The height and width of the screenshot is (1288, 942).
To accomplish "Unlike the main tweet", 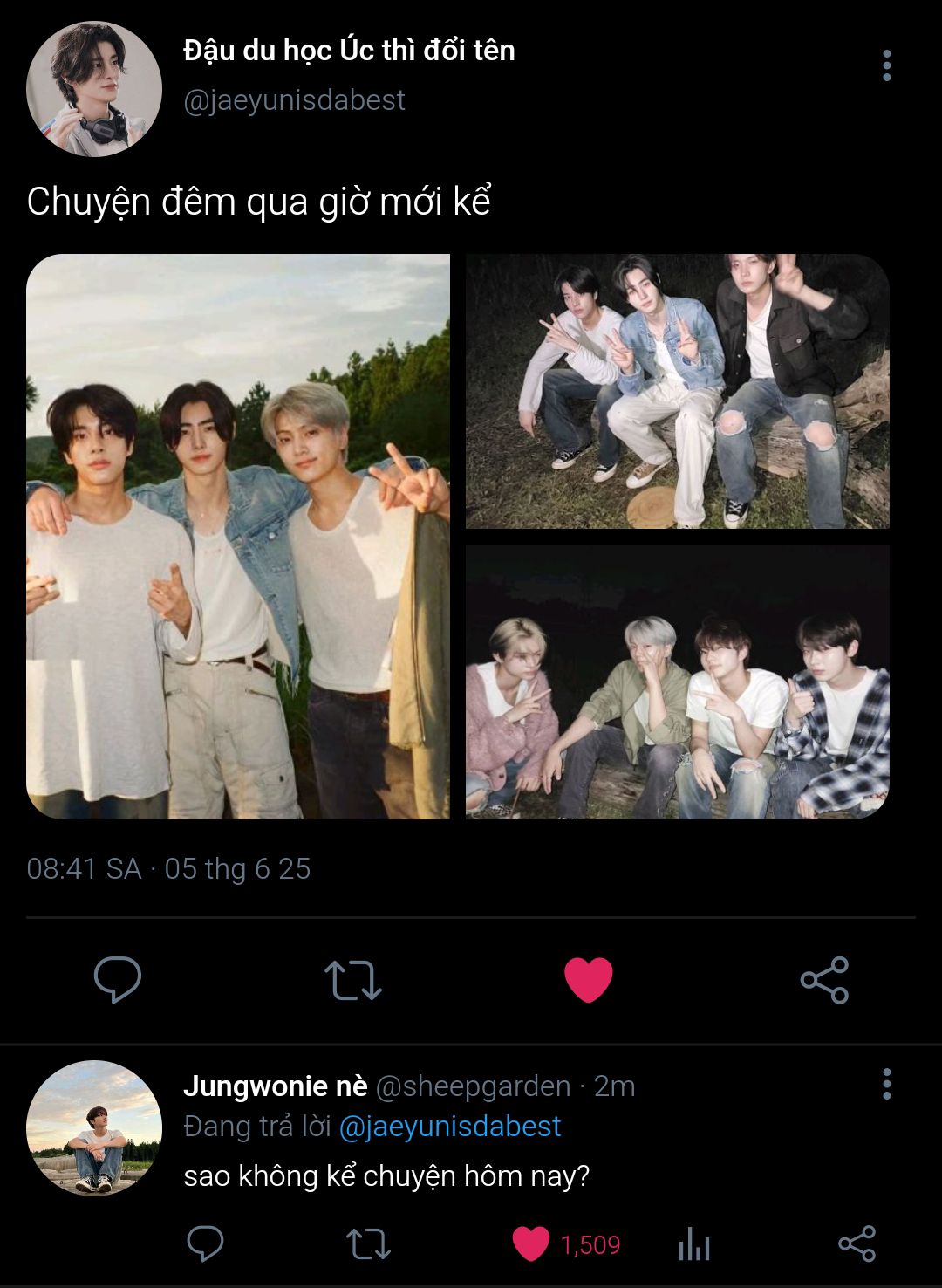I will click(x=589, y=979).
